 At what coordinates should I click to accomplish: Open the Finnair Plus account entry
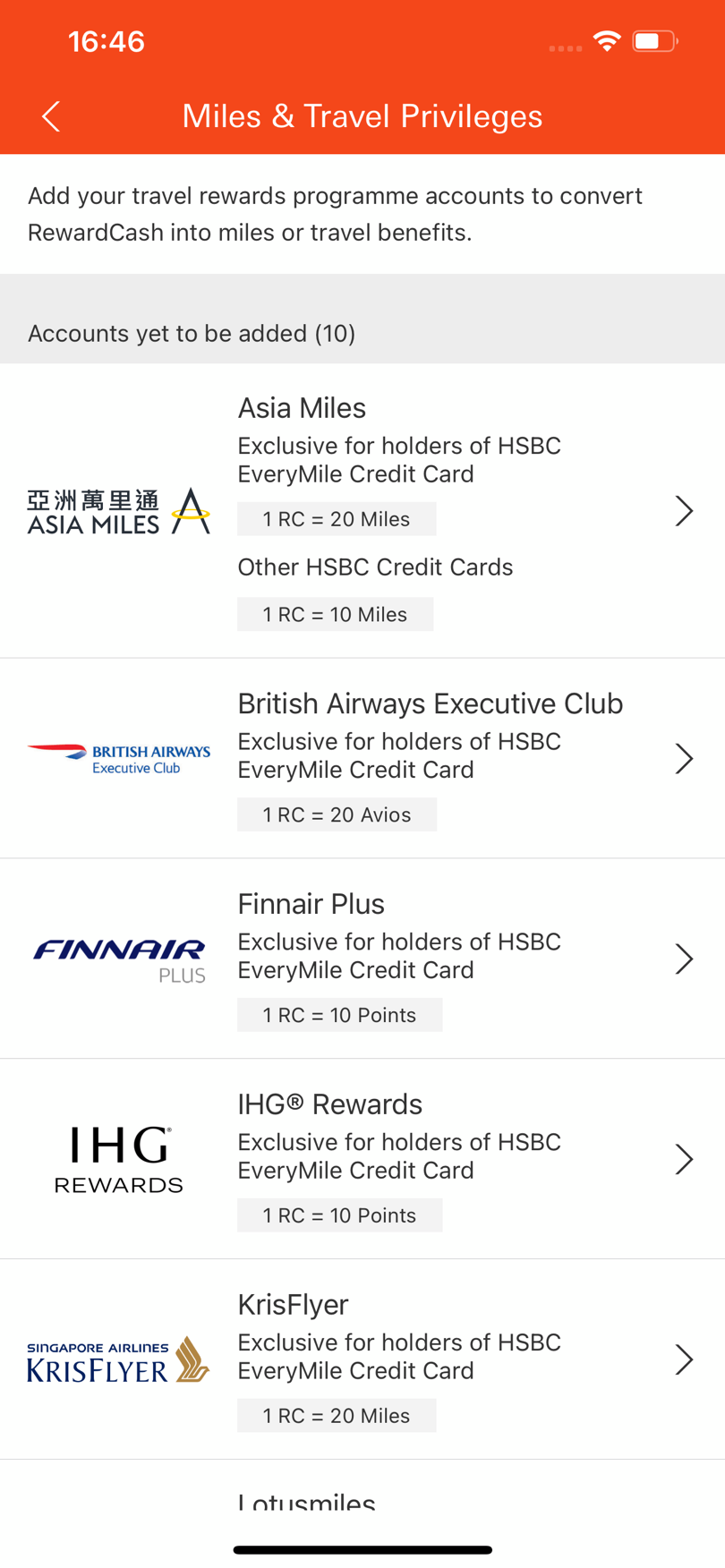pos(684,958)
